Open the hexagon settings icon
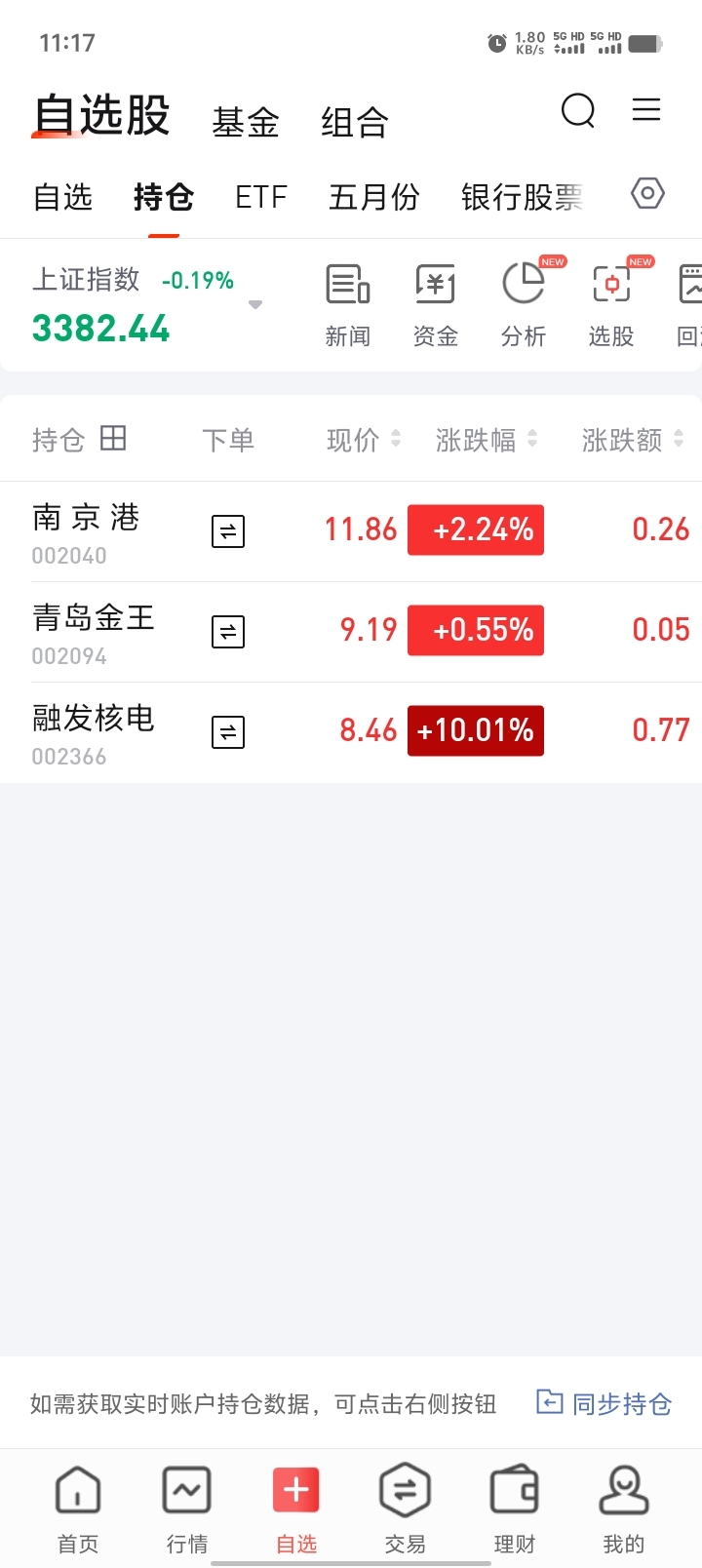The image size is (702, 1568). click(647, 193)
